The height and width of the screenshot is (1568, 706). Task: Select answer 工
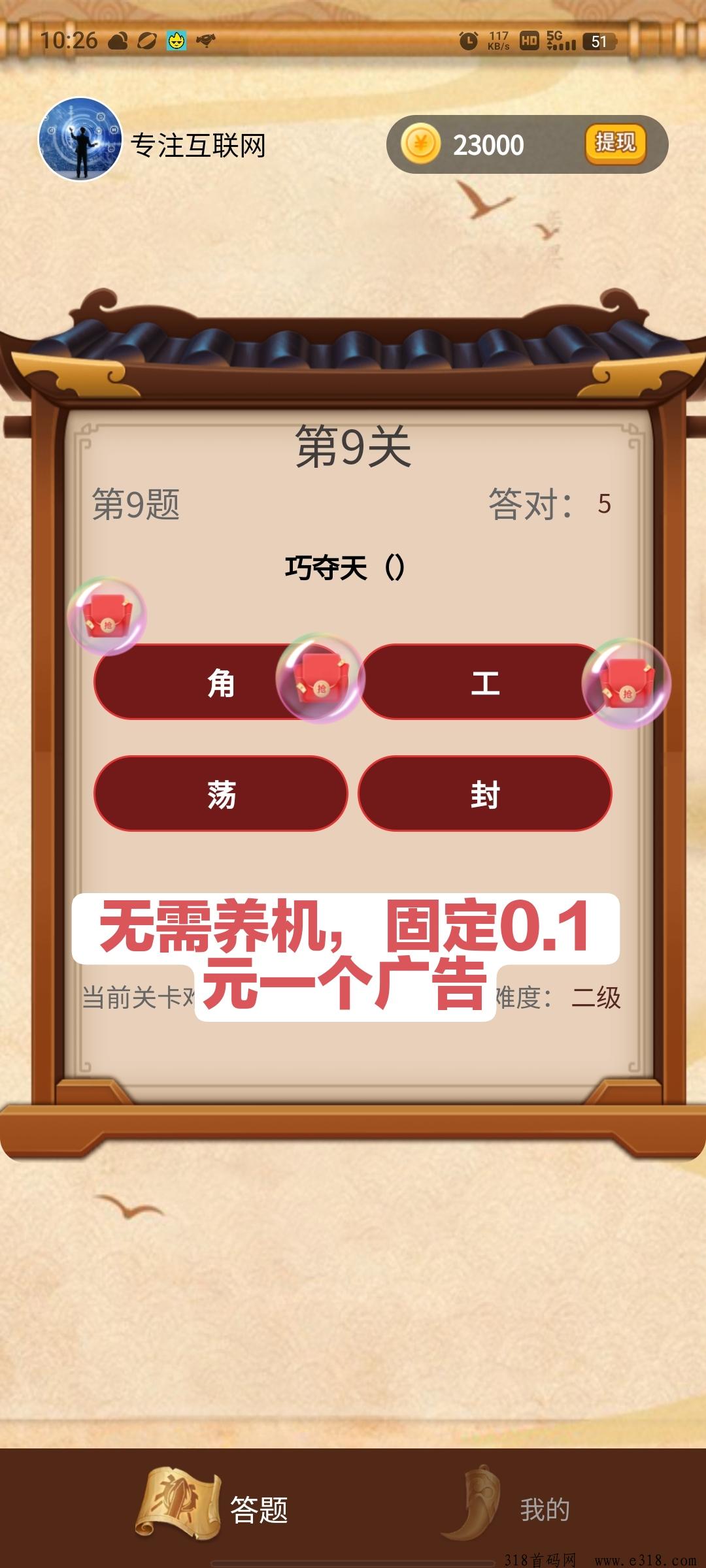pyautogui.click(x=485, y=683)
